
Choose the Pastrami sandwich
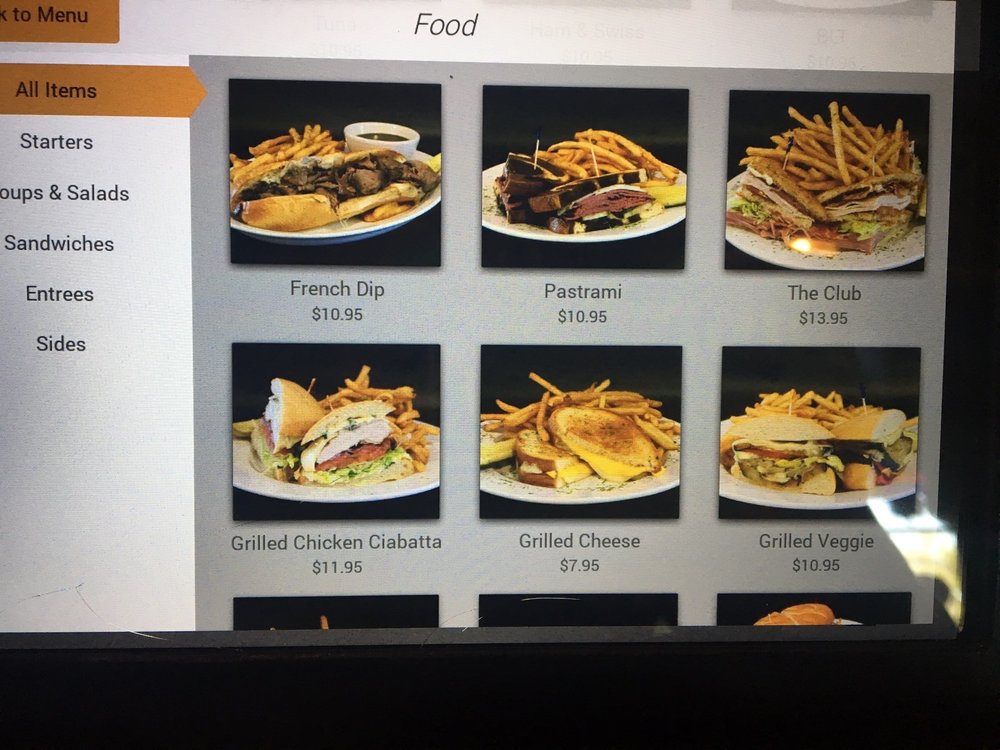pos(584,177)
